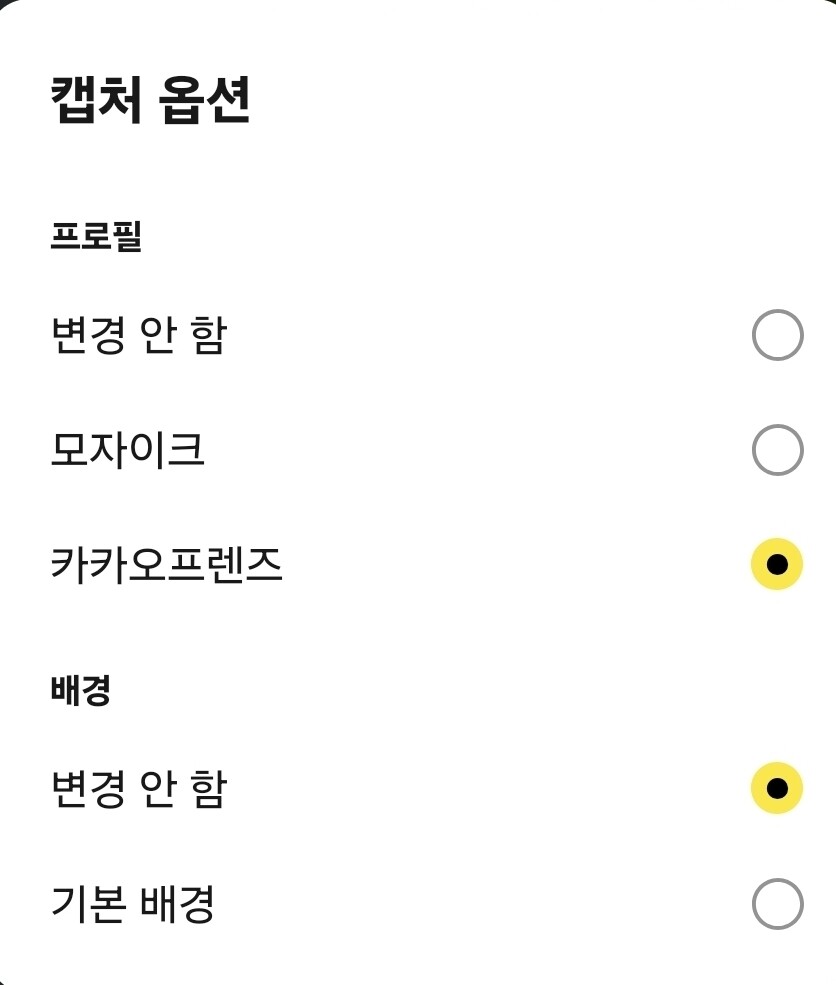Choose 모자이크 profile option
Screen dimensions: 836x985
tap(418, 450)
